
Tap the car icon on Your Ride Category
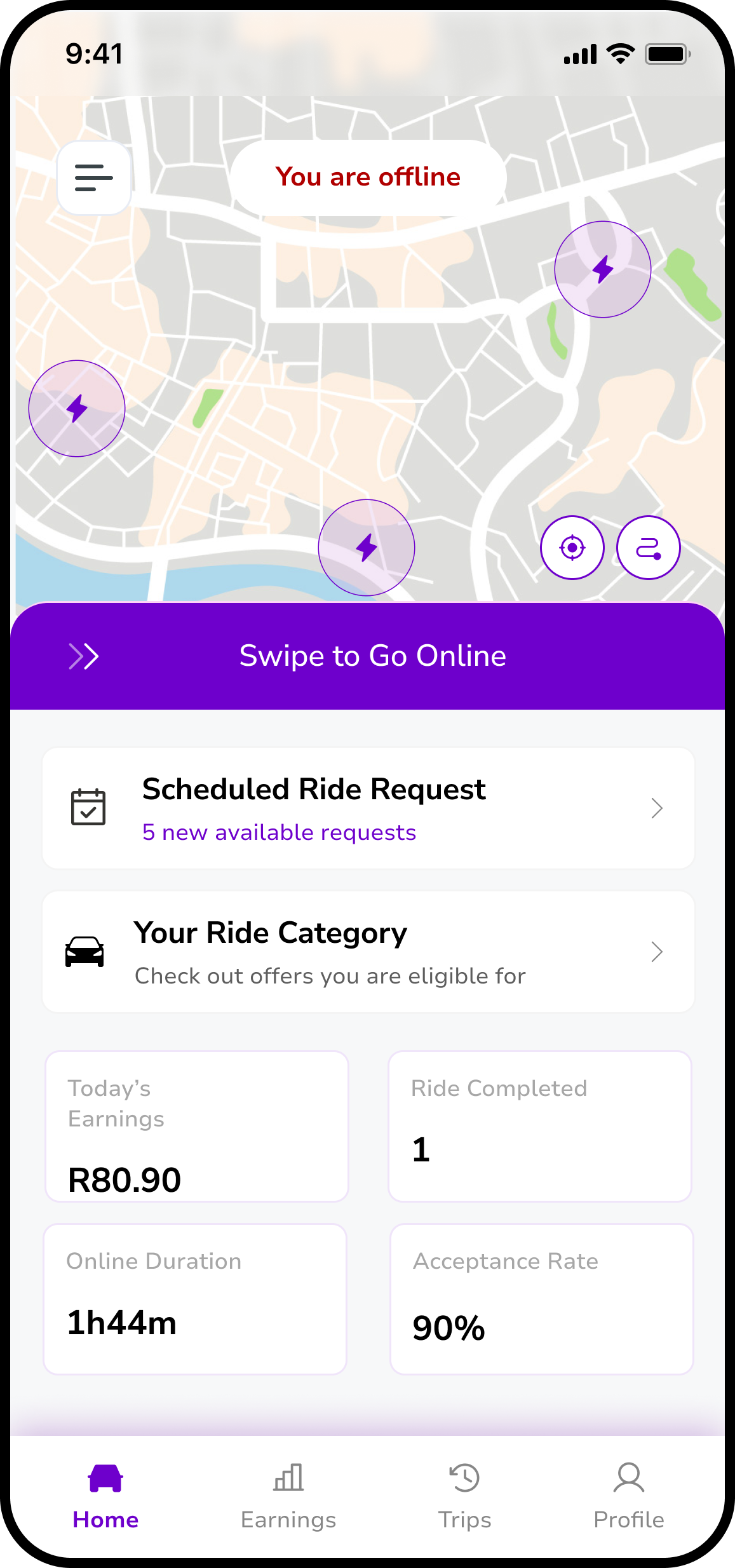pyautogui.click(x=85, y=951)
